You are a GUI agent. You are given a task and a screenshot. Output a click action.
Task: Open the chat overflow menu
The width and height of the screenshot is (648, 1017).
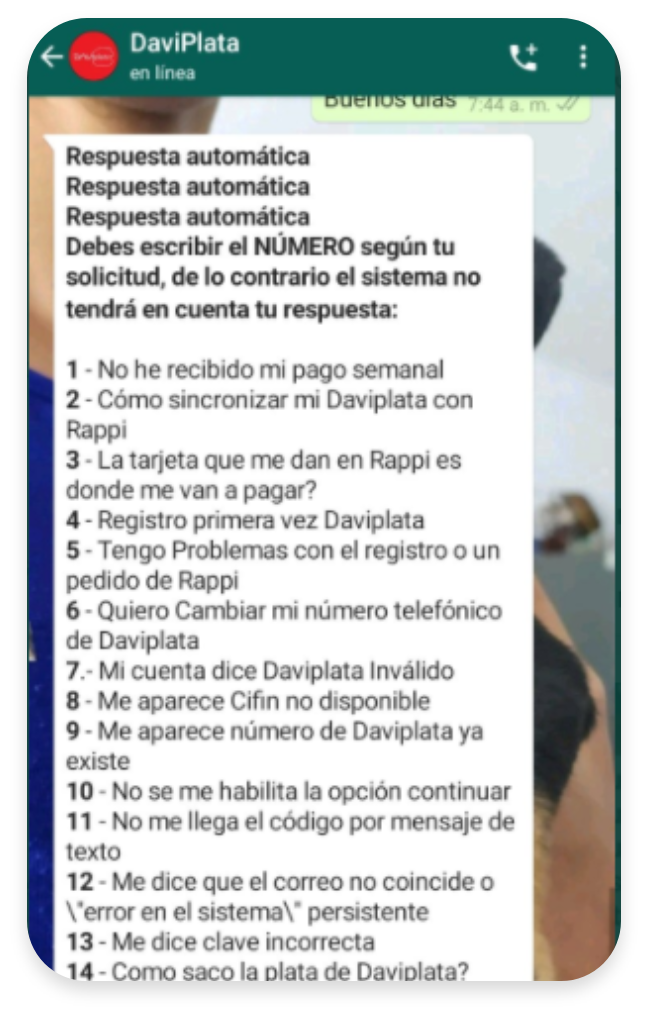[x=583, y=57]
